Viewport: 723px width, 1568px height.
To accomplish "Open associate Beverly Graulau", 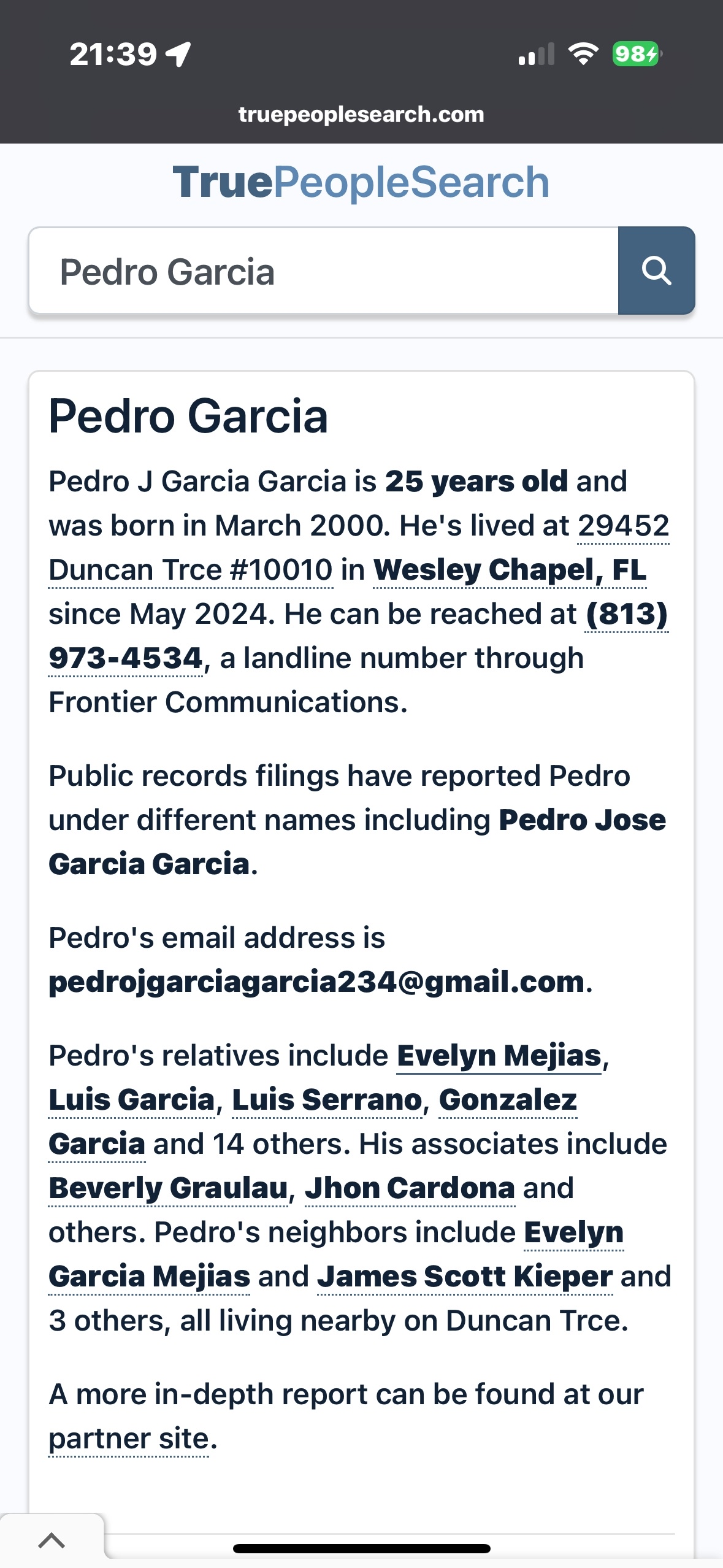I will [169, 1188].
